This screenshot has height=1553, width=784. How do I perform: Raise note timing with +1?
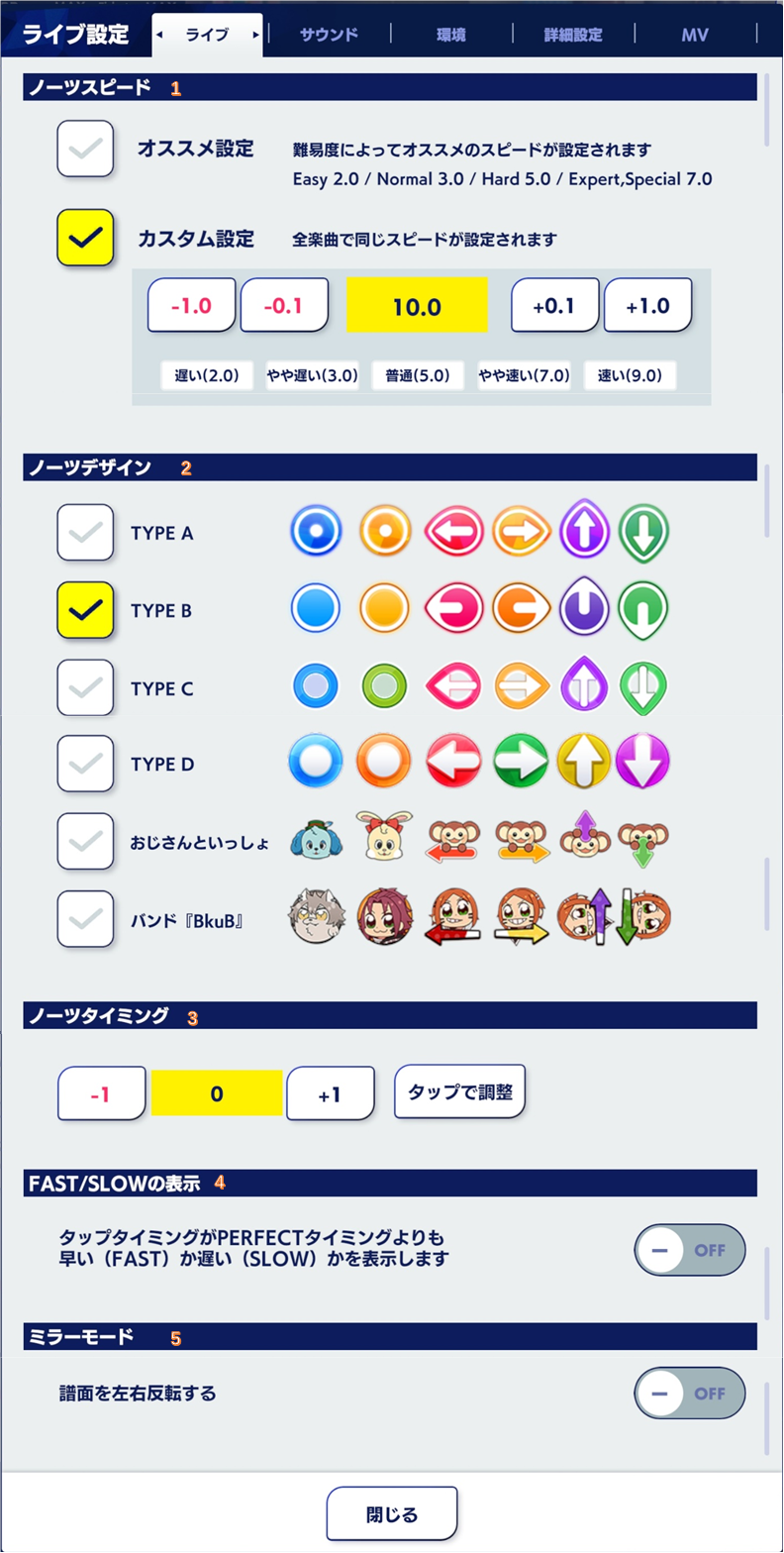pos(331,1093)
